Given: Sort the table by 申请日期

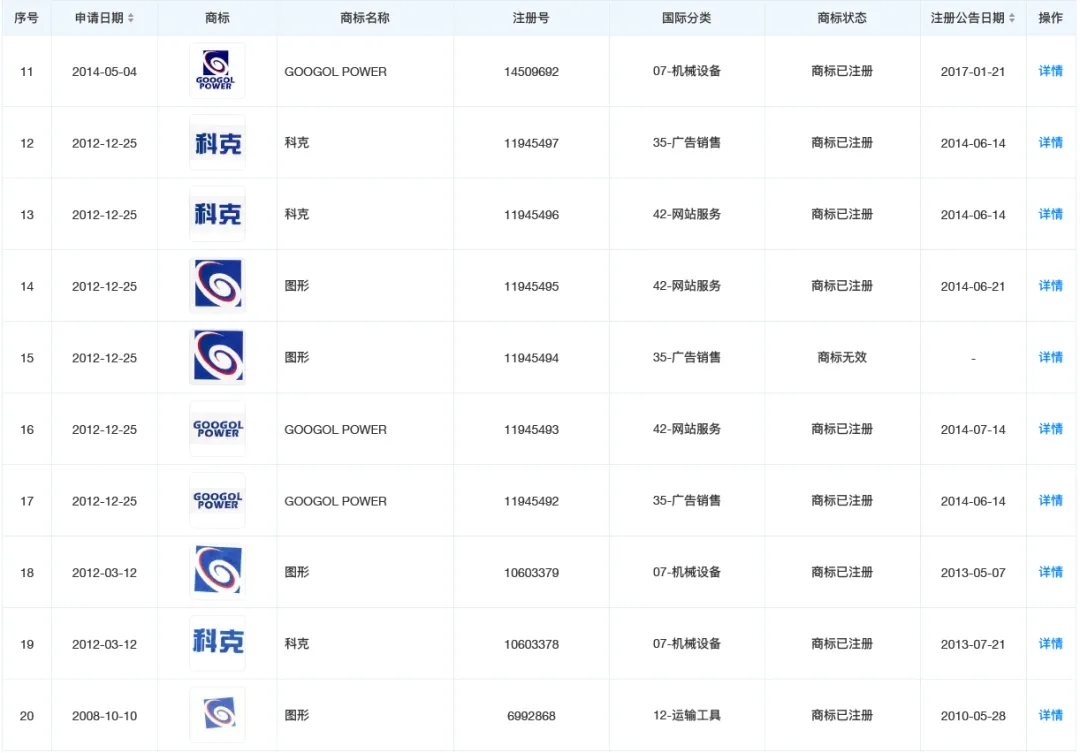Looking at the screenshot, I should tap(131, 18).
